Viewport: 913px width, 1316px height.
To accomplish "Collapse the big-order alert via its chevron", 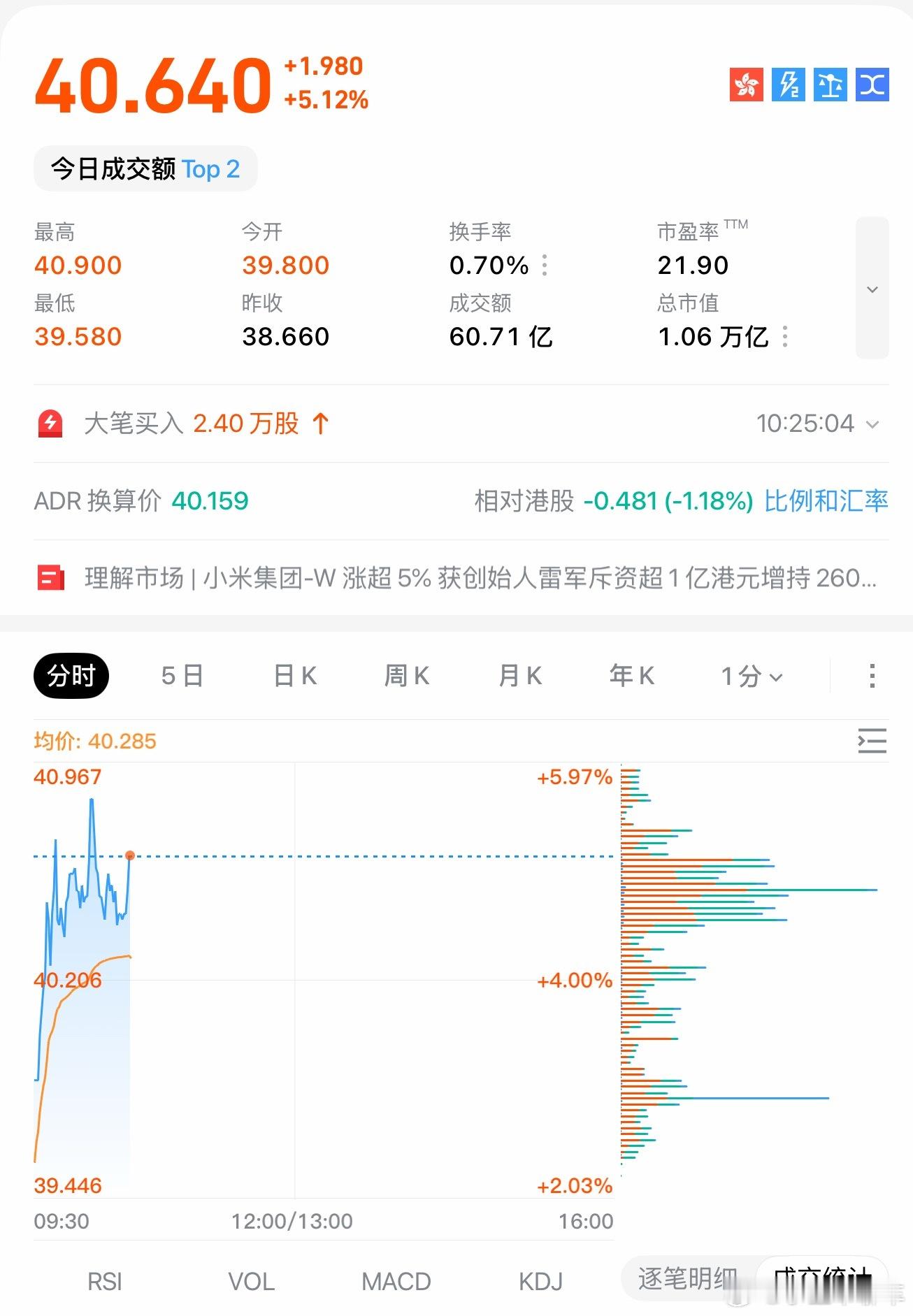I will point(871,424).
